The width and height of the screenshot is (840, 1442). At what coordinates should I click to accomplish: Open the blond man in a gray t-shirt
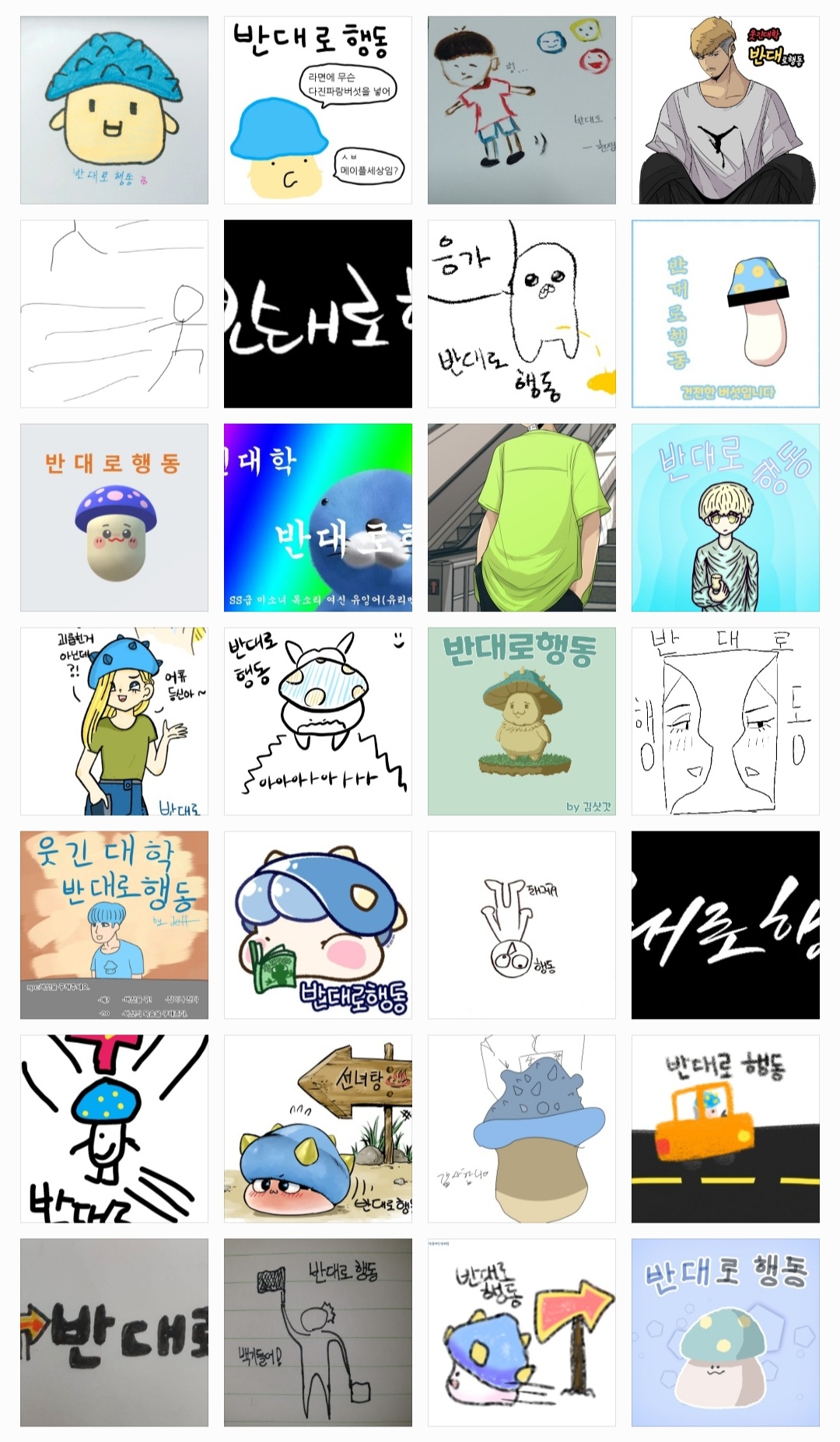click(x=726, y=110)
